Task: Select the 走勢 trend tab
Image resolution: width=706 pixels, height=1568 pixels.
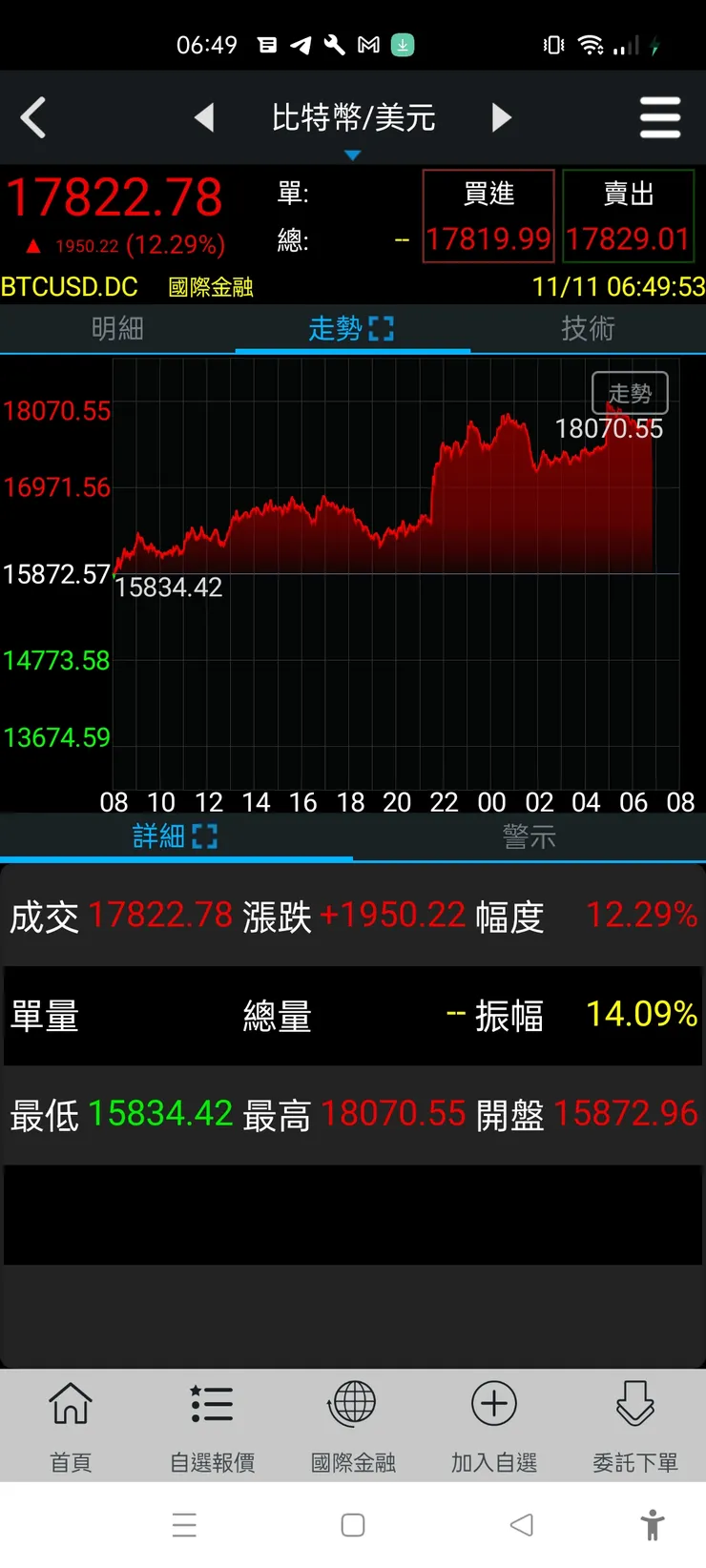Action: pyautogui.click(x=351, y=329)
